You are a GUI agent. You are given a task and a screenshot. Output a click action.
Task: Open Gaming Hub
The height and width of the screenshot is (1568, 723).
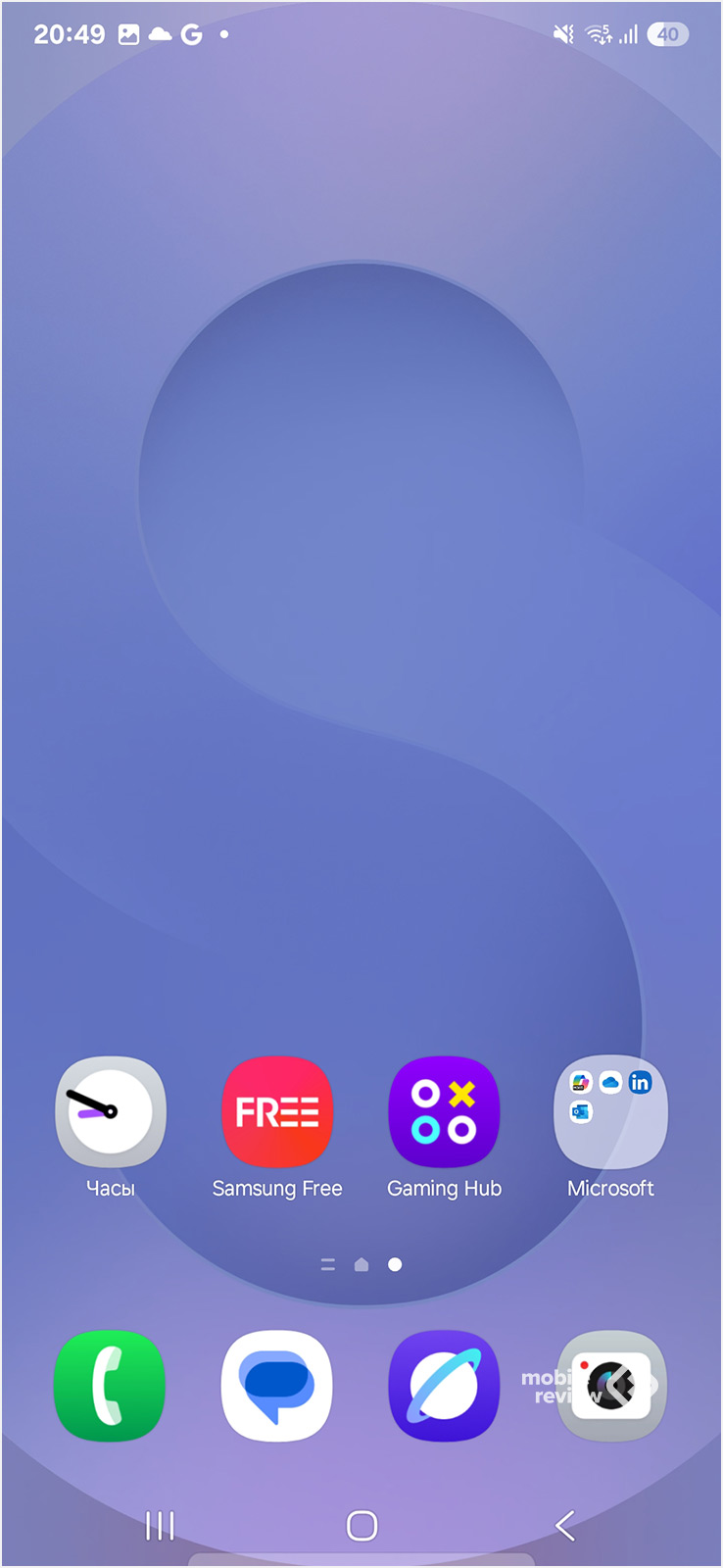pos(444,1112)
